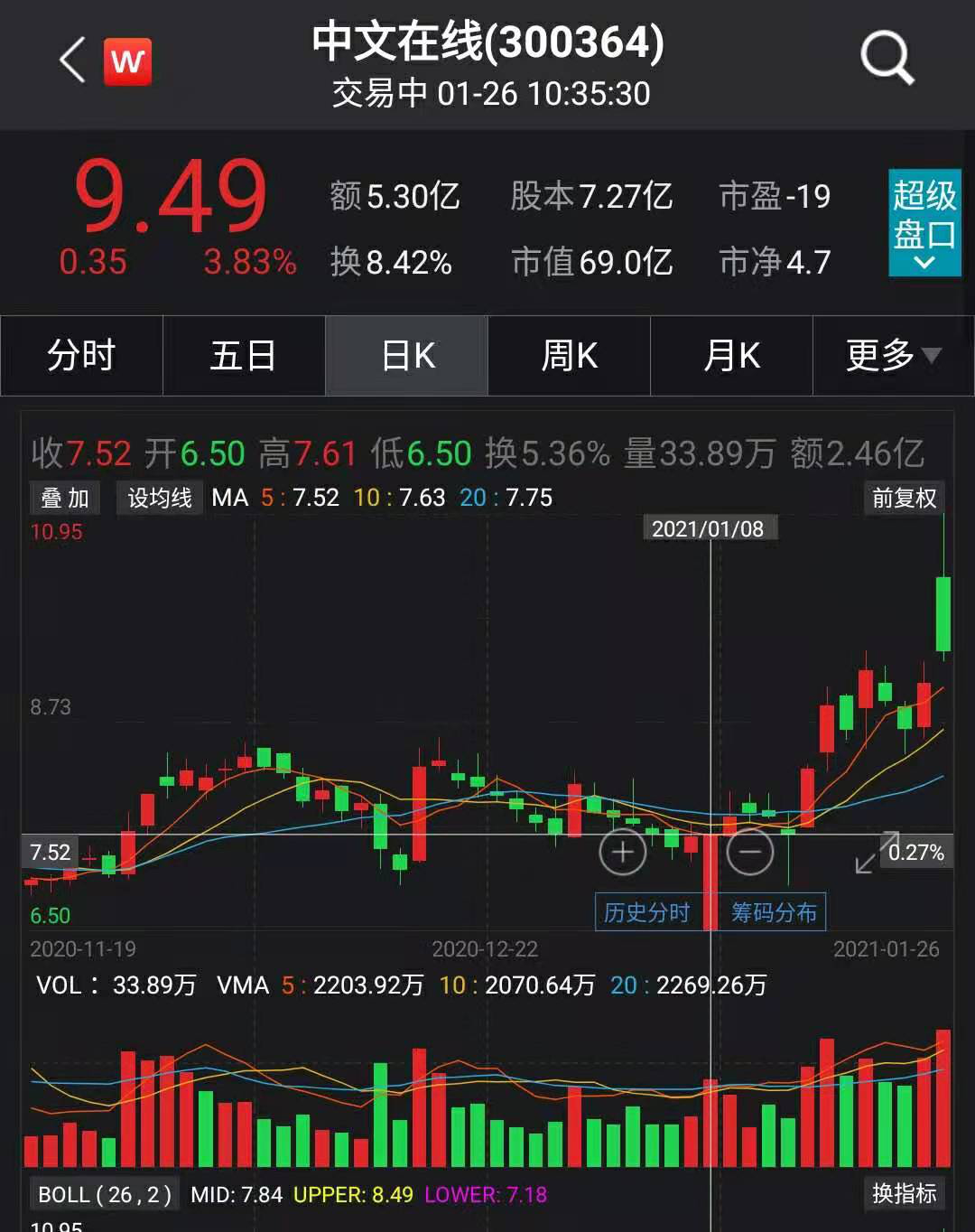
Task: Open the search magnifier icon
Action: (x=887, y=58)
